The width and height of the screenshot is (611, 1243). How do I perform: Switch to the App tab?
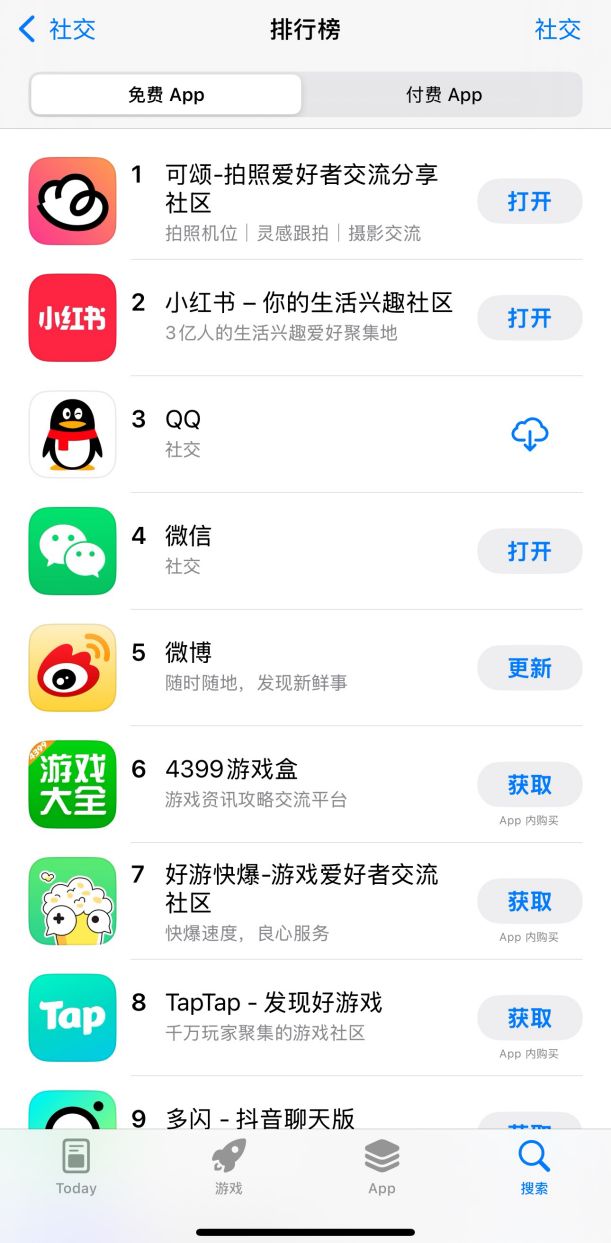(x=381, y=1167)
